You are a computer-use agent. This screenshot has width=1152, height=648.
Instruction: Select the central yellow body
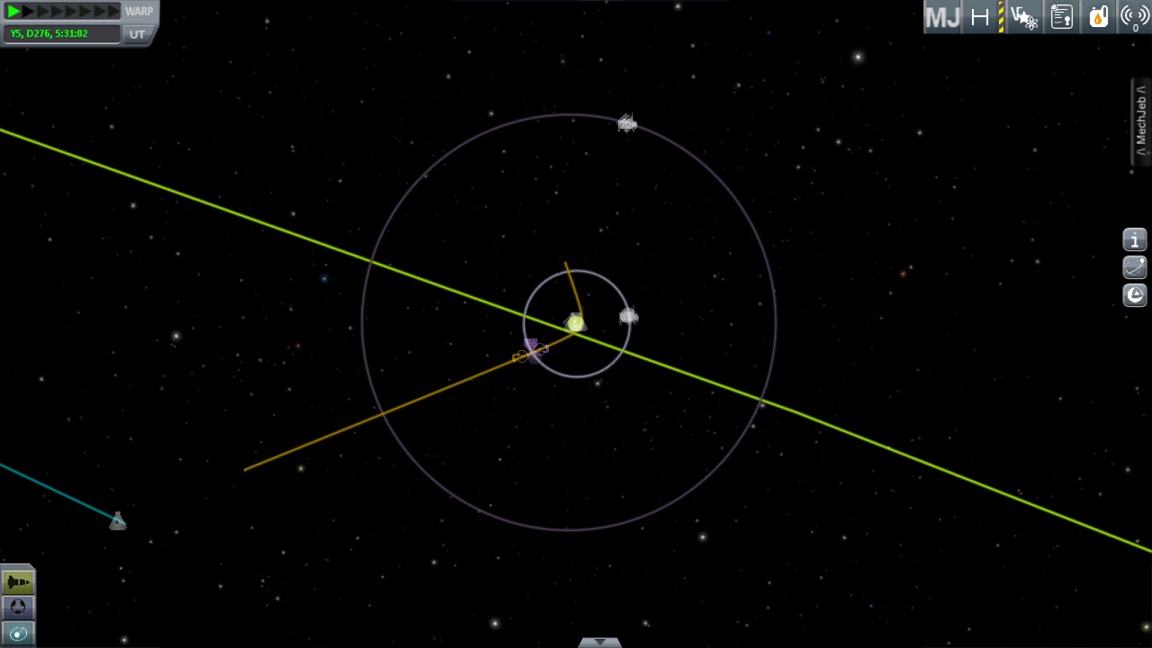[x=575, y=323]
